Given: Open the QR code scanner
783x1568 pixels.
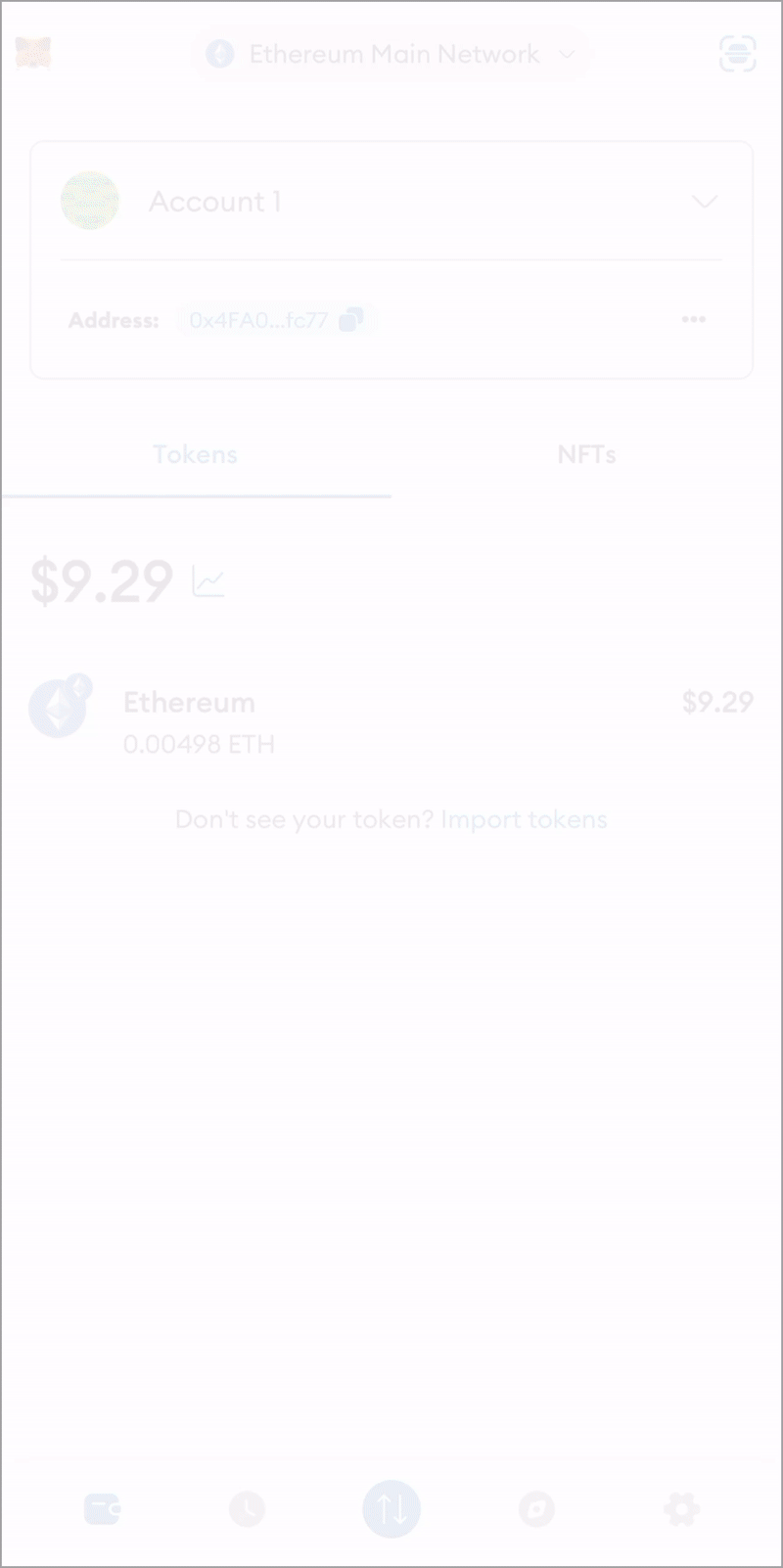Looking at the screenshot, I should (x=739, y=55).
